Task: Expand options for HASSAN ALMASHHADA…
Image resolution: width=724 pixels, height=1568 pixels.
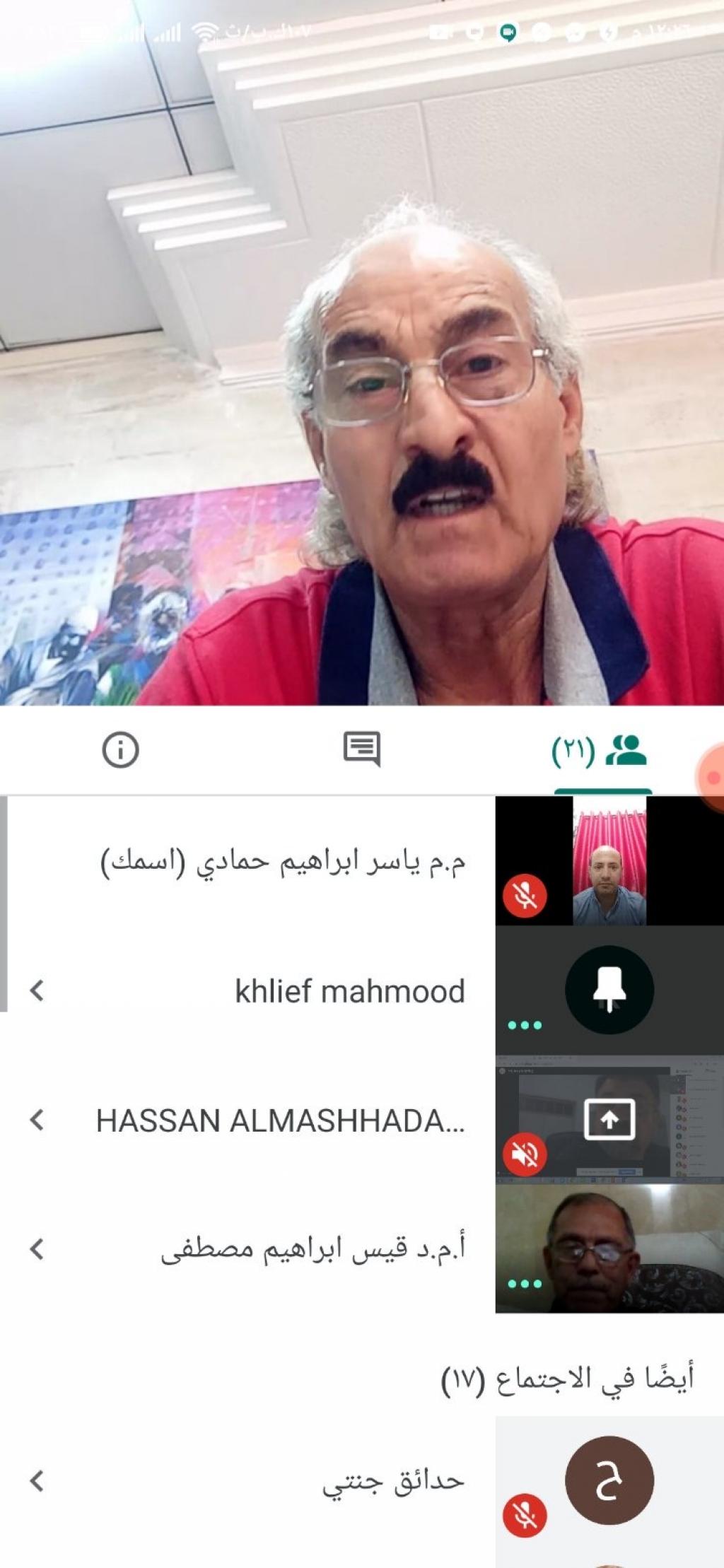Action: (37, 1120)
